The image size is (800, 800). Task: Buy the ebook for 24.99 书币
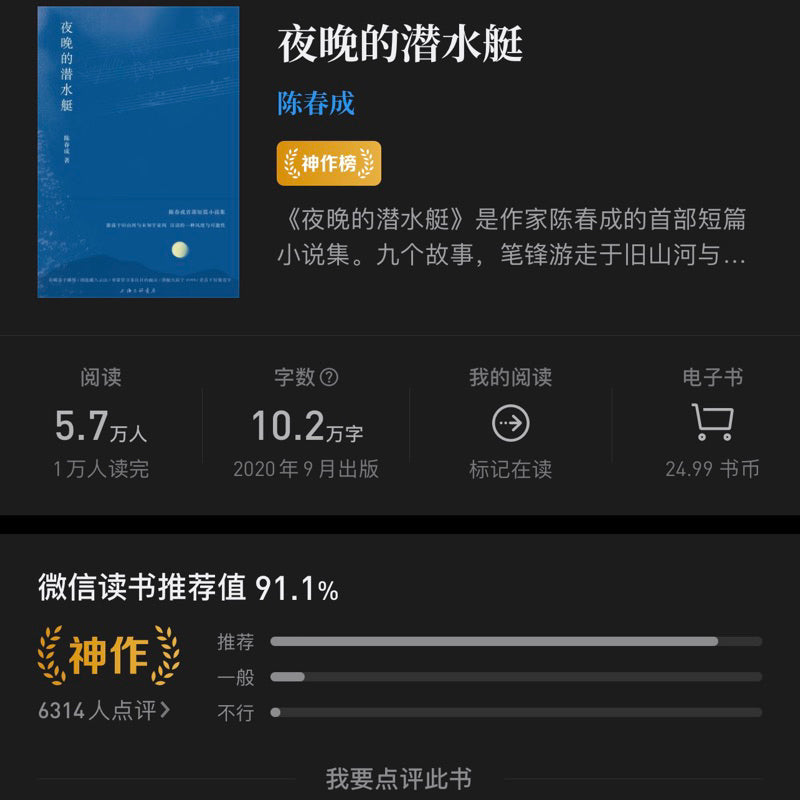click(x=712, y=426)
